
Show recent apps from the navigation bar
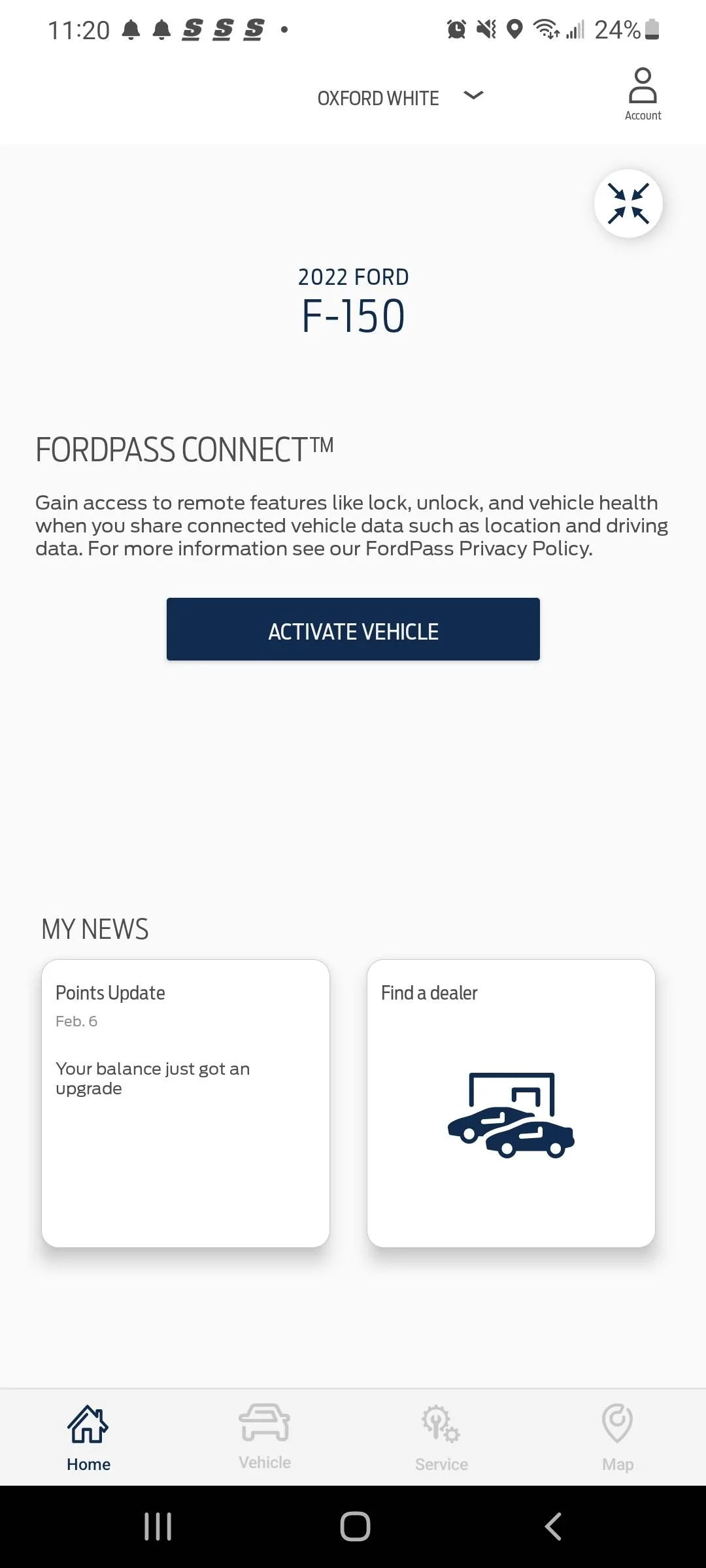158,1527
